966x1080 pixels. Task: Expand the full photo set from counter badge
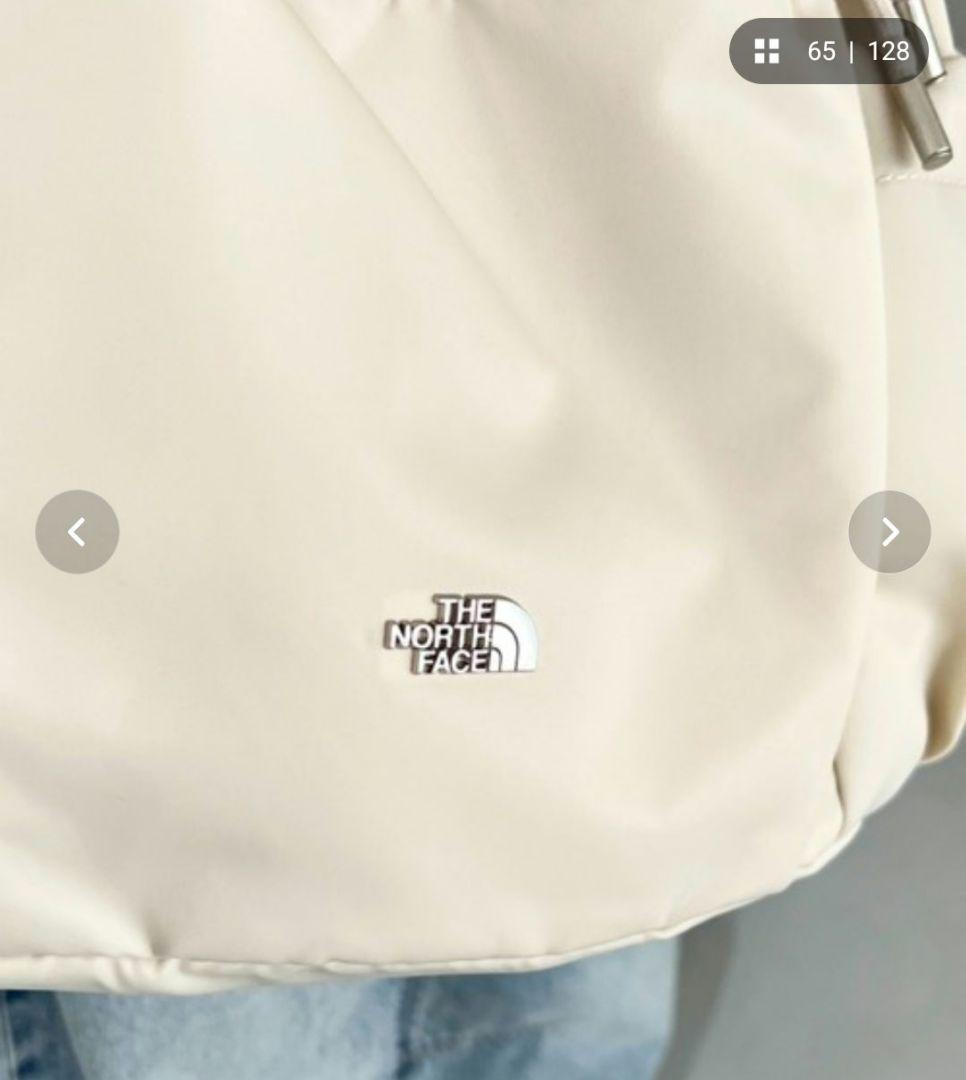click(x=828, y=51)
